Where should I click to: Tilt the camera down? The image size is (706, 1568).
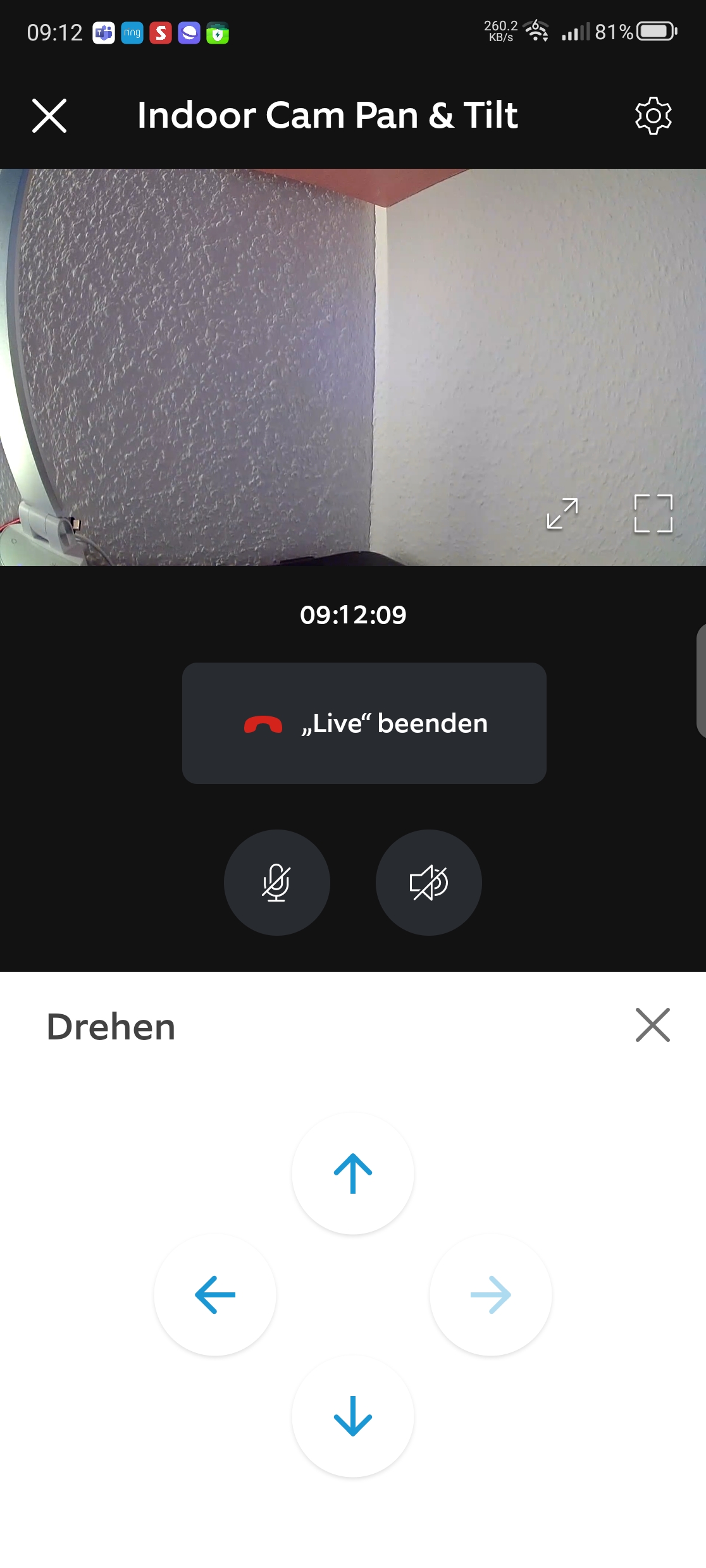tap(353, 1416)
